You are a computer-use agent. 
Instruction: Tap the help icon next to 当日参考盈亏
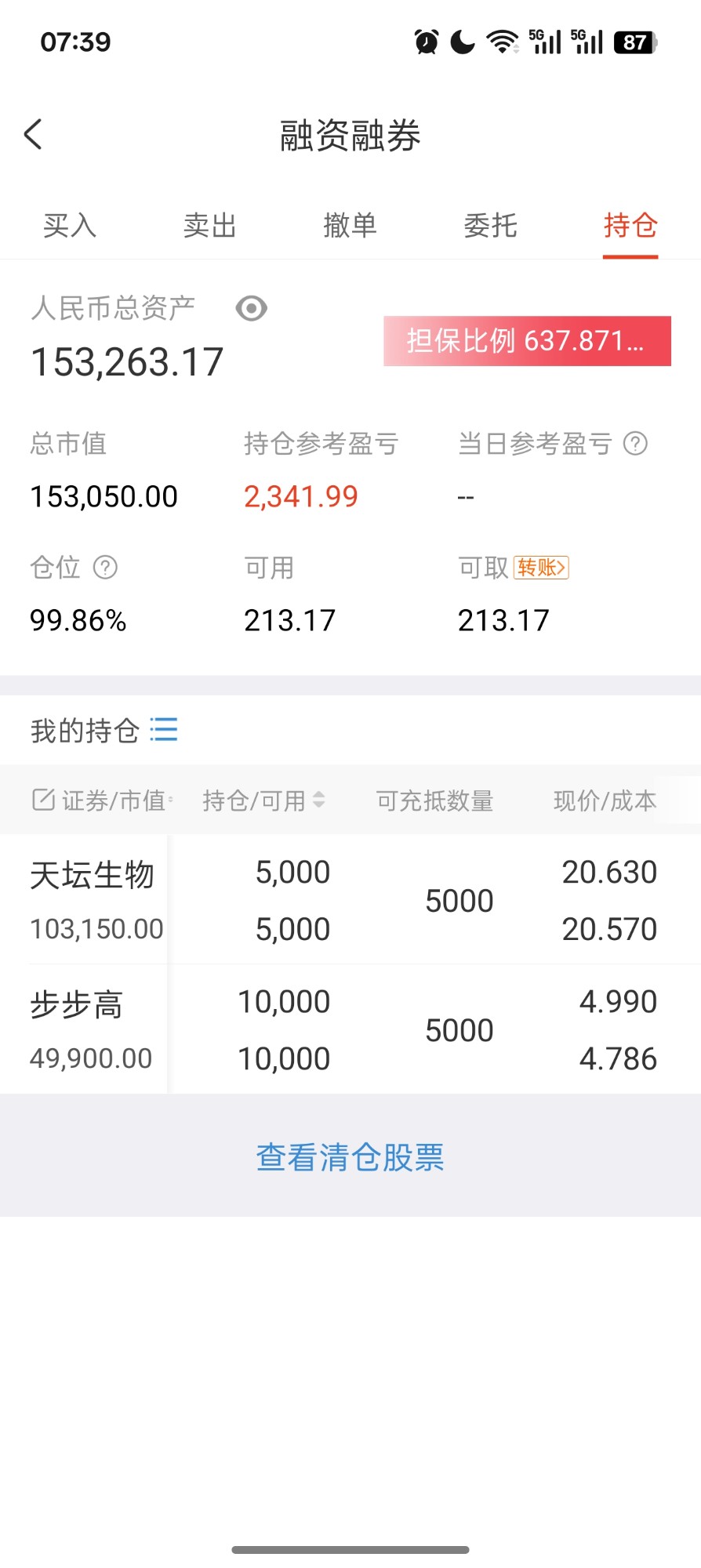(635, 444)
